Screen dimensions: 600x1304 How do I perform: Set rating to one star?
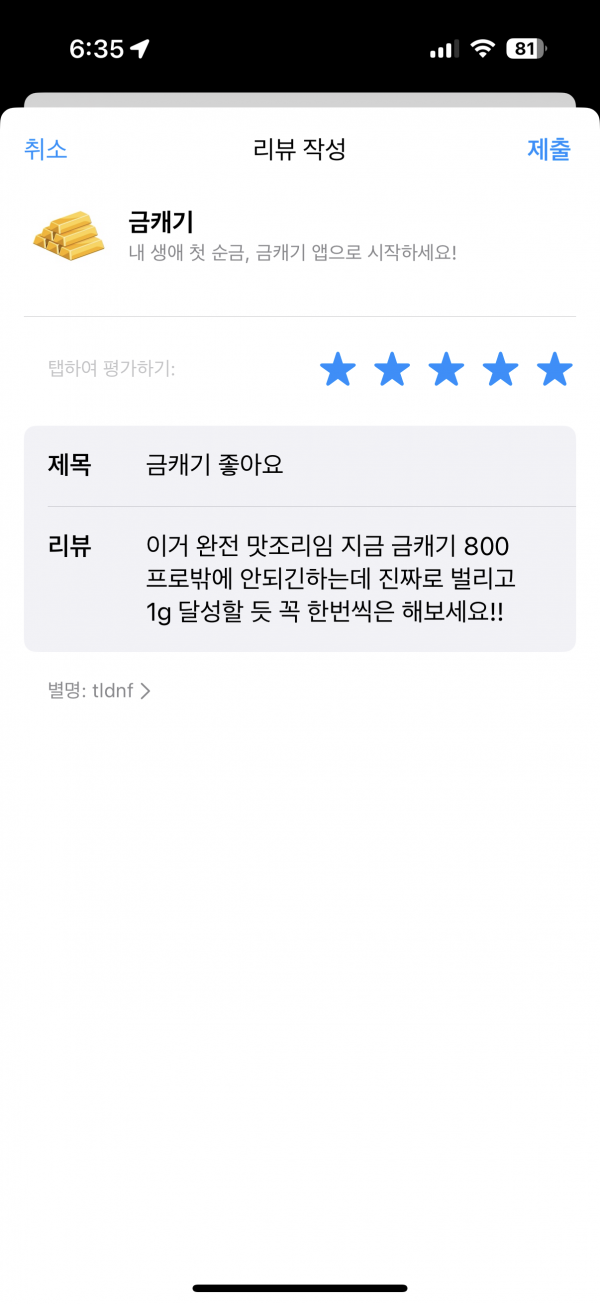click(338, 370)
